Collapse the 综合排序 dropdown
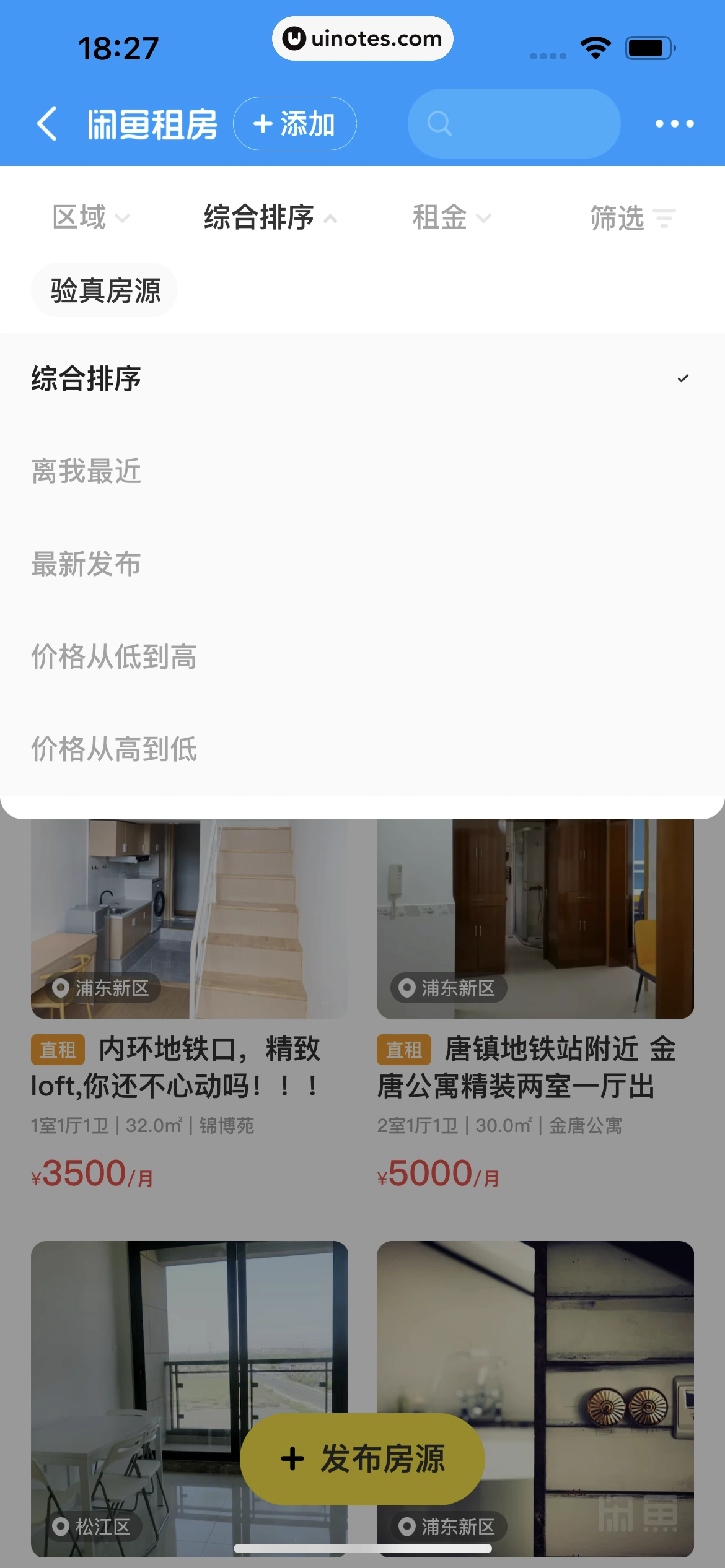This screenshot has width=725, height=1568. (x=270, y=218)
